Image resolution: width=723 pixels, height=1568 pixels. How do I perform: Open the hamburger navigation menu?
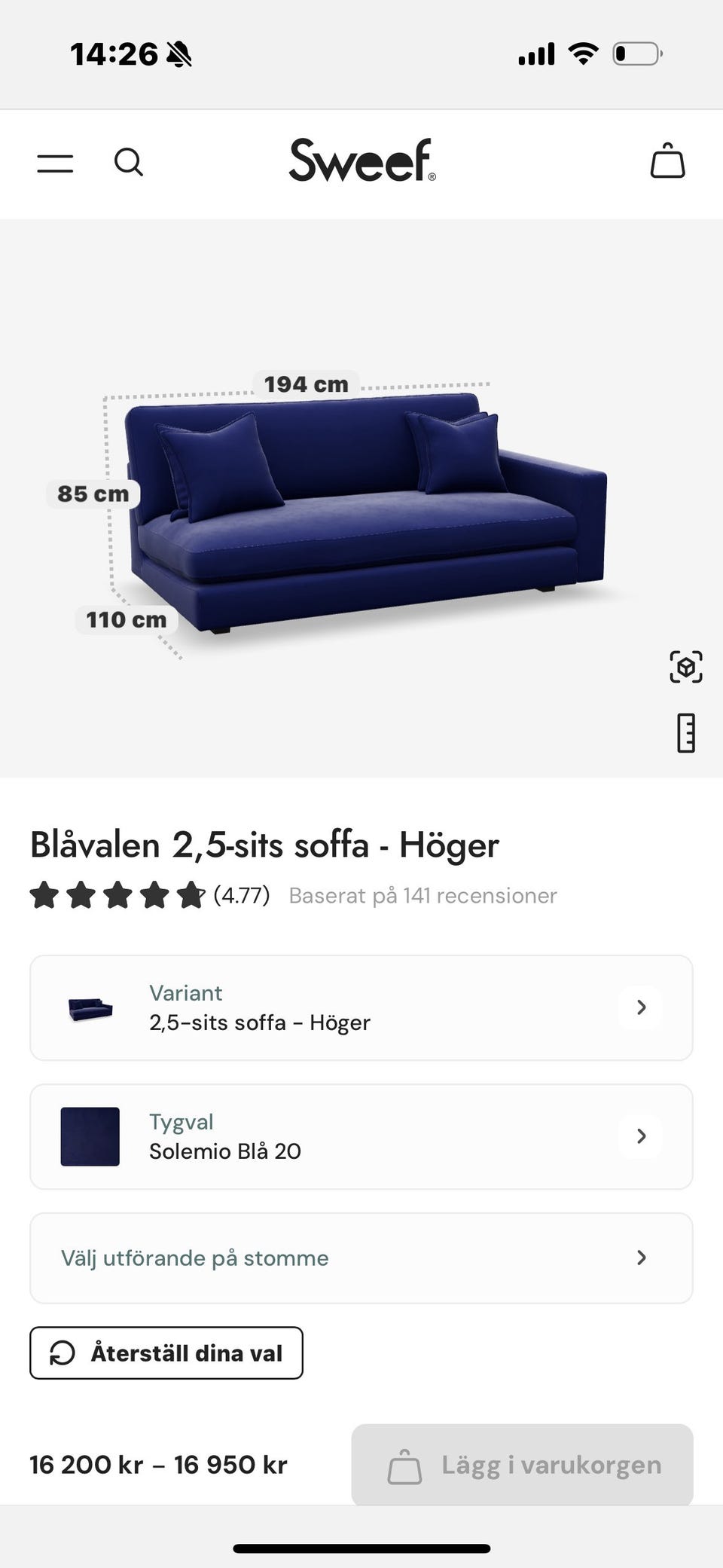[x=54, y=164]
